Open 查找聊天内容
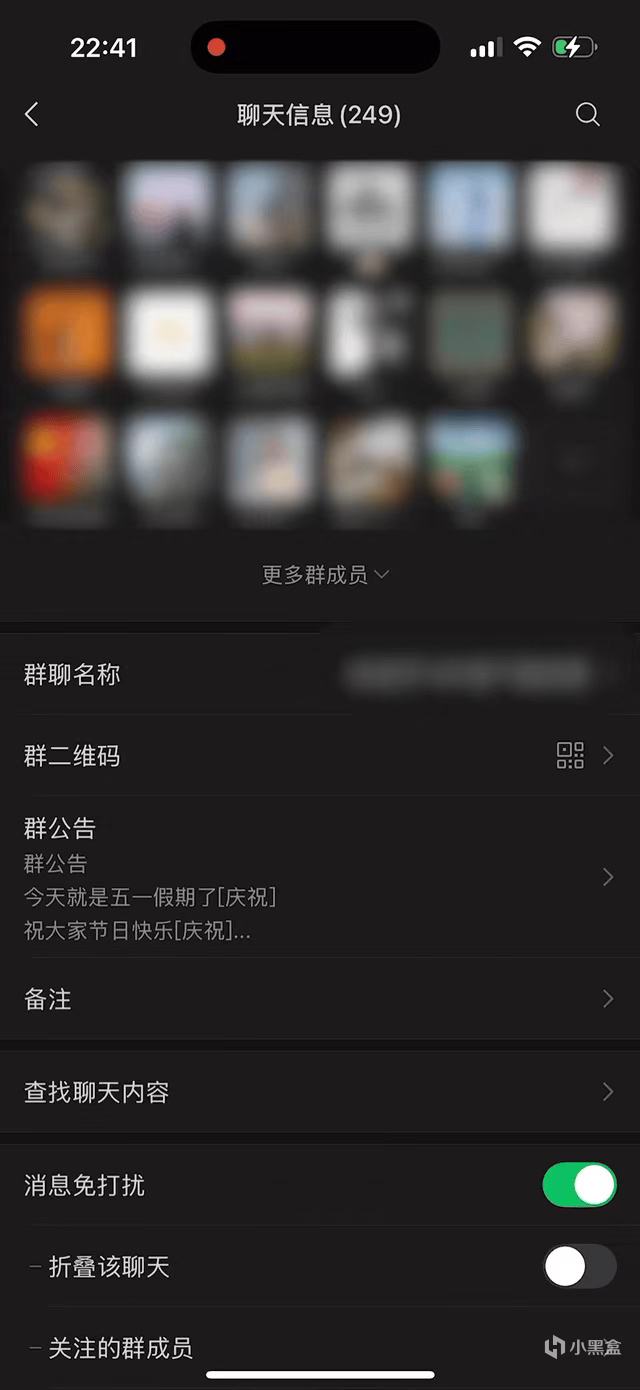The height and width of the screenshot is (1390, 640). [320, 1092]
